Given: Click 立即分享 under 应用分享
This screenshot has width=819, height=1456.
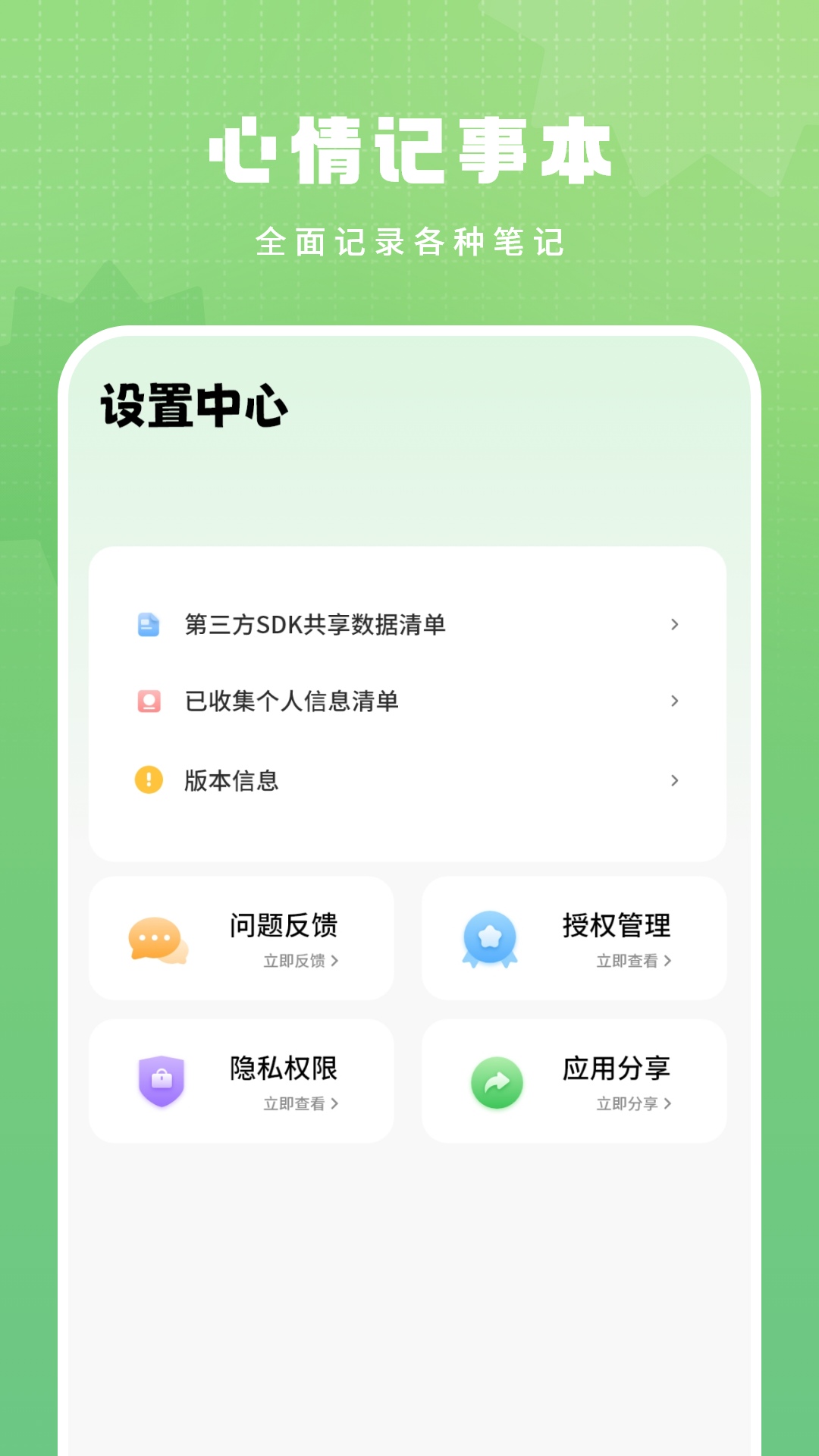Looking at the screenshot, I should pyautogui.click(x=632, y=1103).
